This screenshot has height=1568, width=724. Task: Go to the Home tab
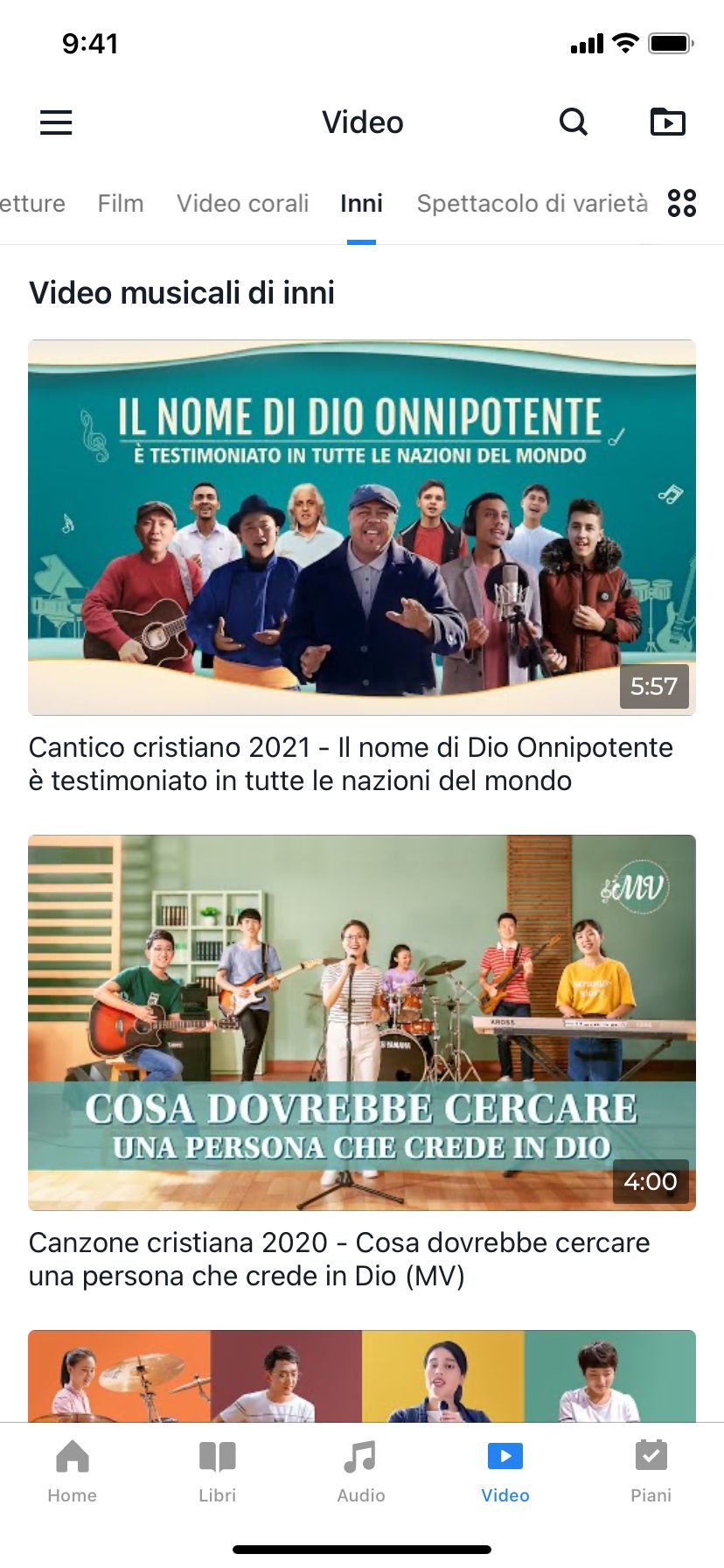coord(73,1471)
